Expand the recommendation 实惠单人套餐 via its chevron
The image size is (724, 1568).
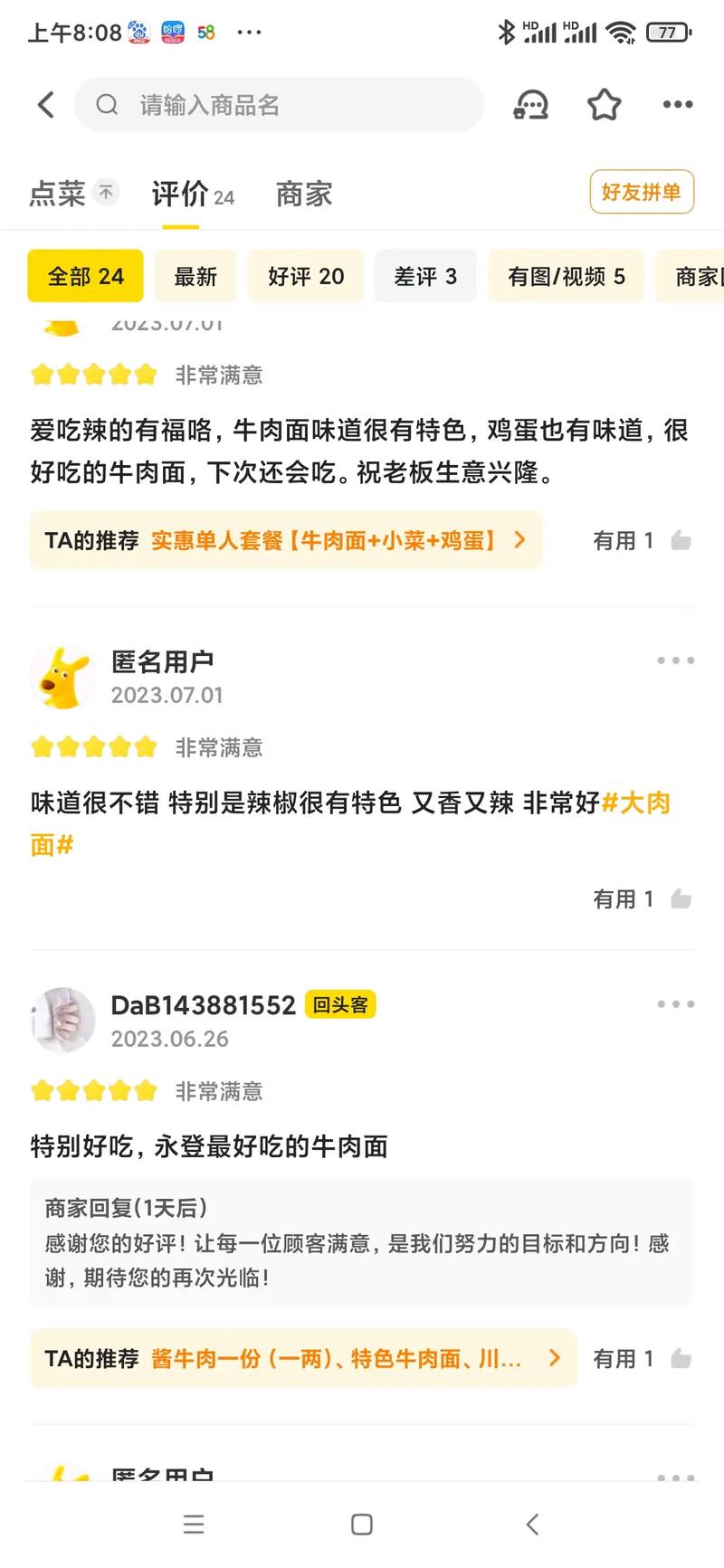coord(519,539)
